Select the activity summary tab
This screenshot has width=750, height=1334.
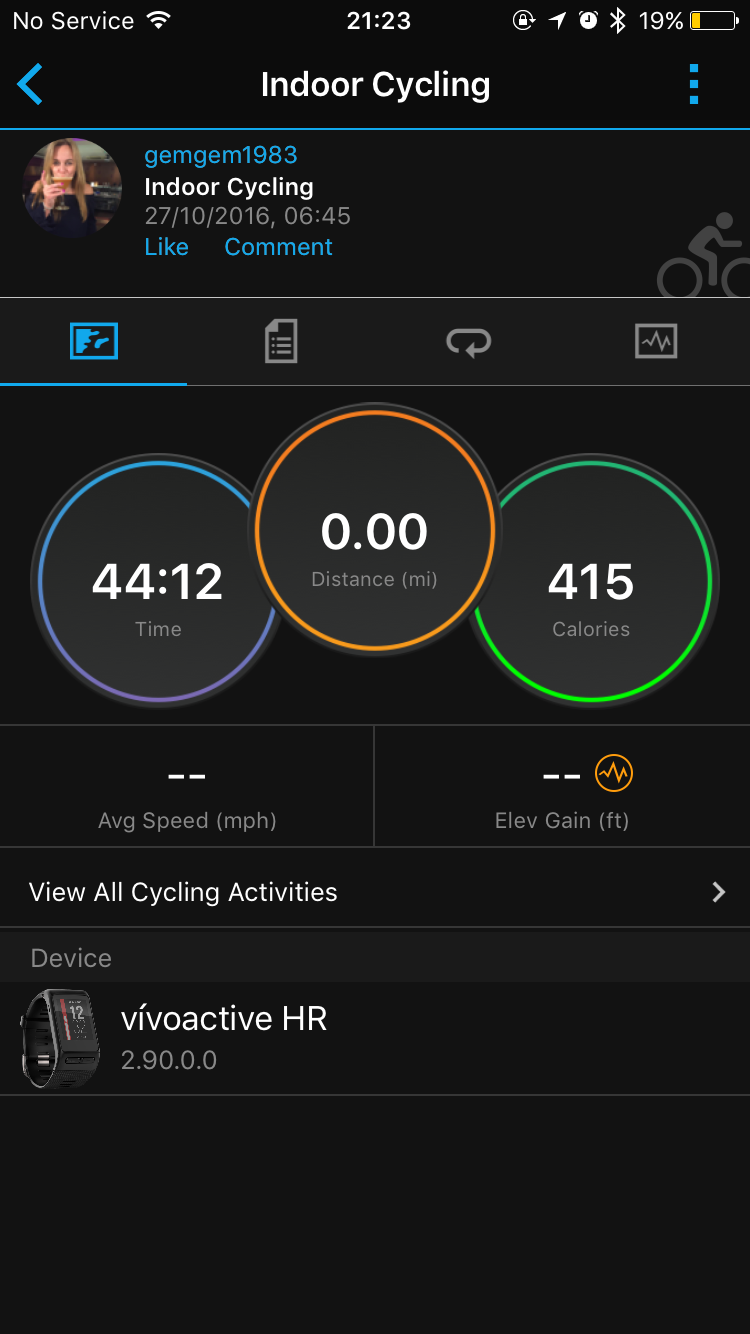tap(94, 342)
